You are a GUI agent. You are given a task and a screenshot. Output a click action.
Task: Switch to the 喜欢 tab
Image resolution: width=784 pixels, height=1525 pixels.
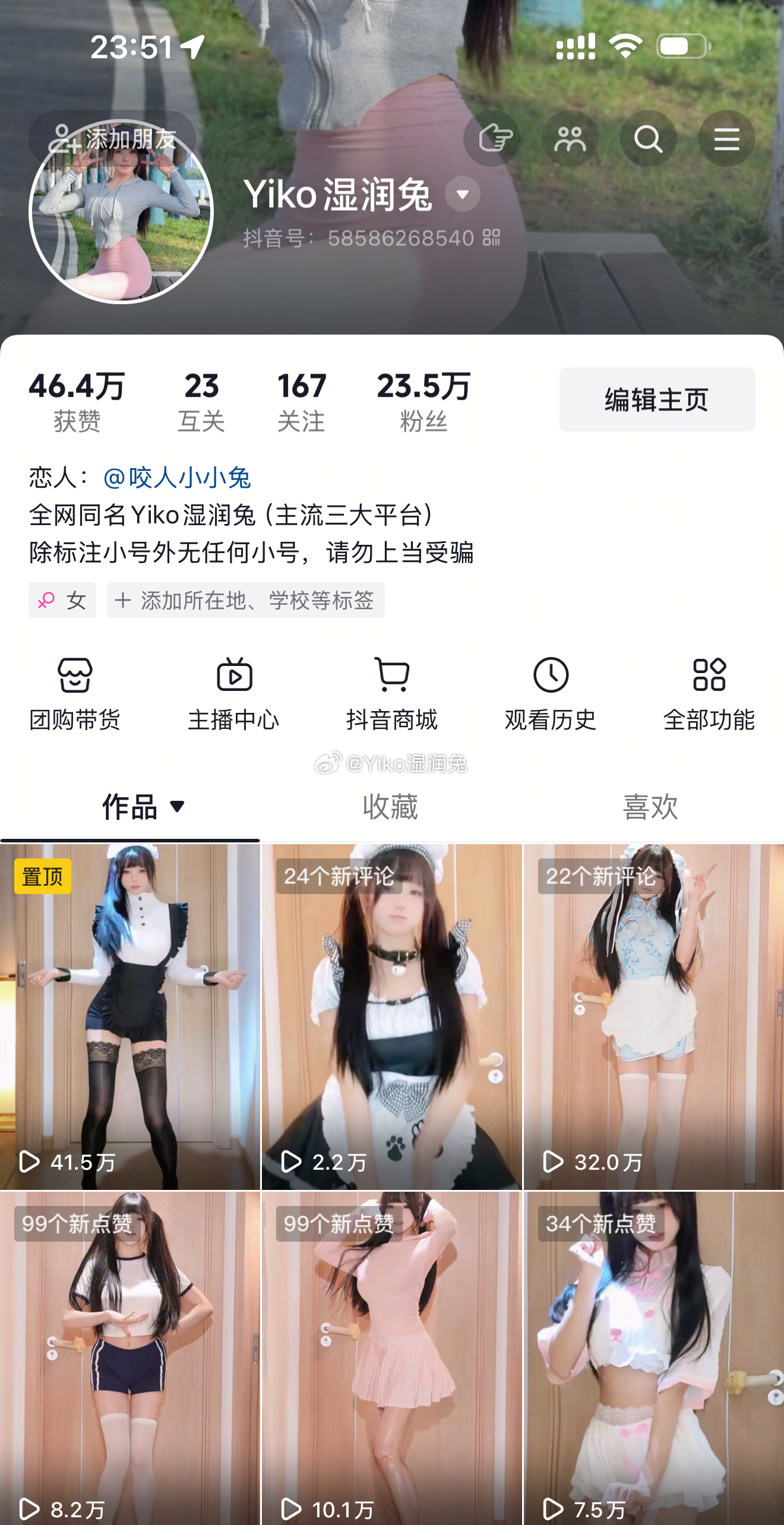pyautogui.click(x=650, y=807)
